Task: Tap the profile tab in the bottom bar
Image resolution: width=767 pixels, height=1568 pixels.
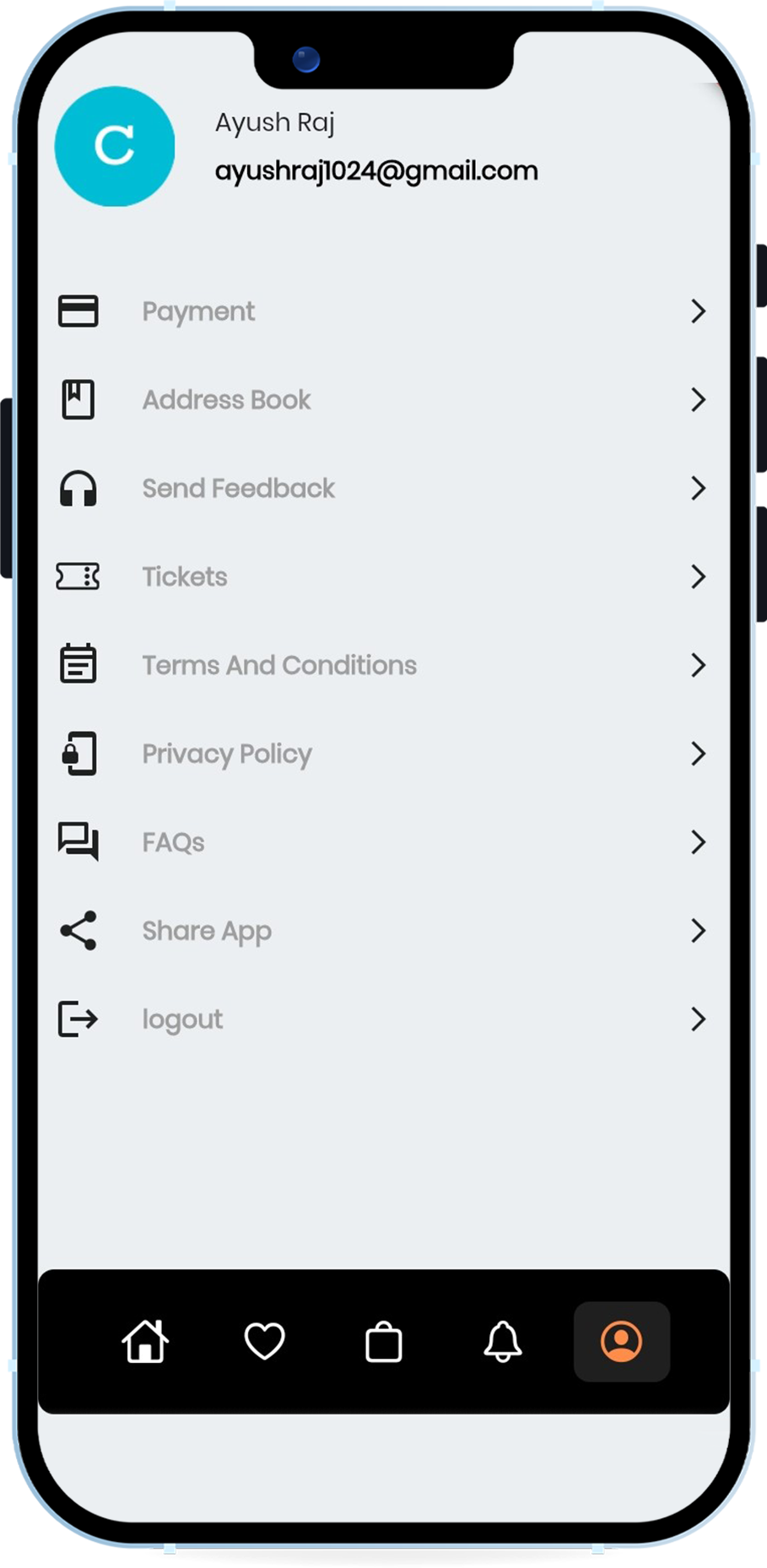Action: pyautogui.click(x=622, y=1341)
